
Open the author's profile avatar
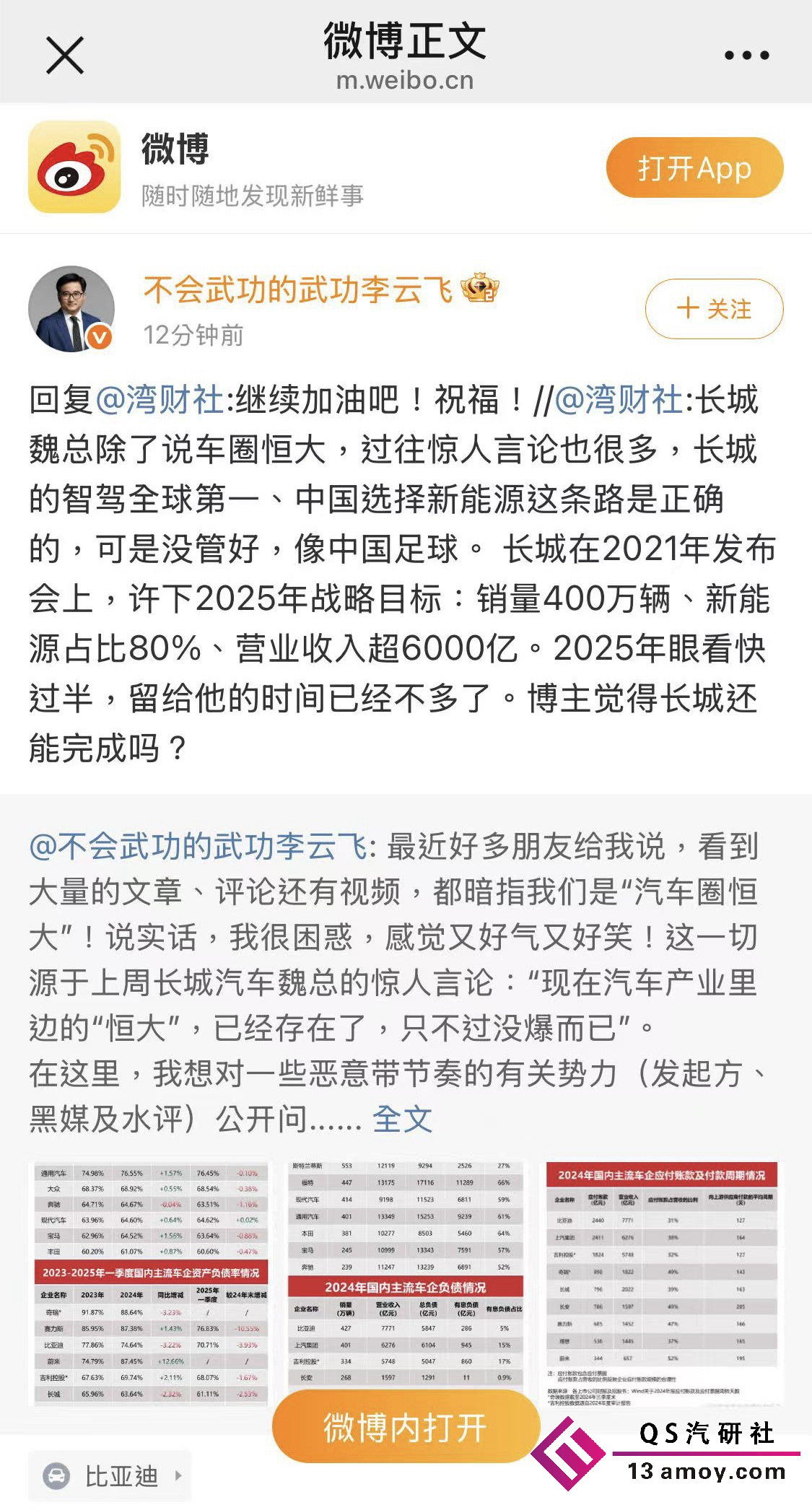click(x=71, y=309)
